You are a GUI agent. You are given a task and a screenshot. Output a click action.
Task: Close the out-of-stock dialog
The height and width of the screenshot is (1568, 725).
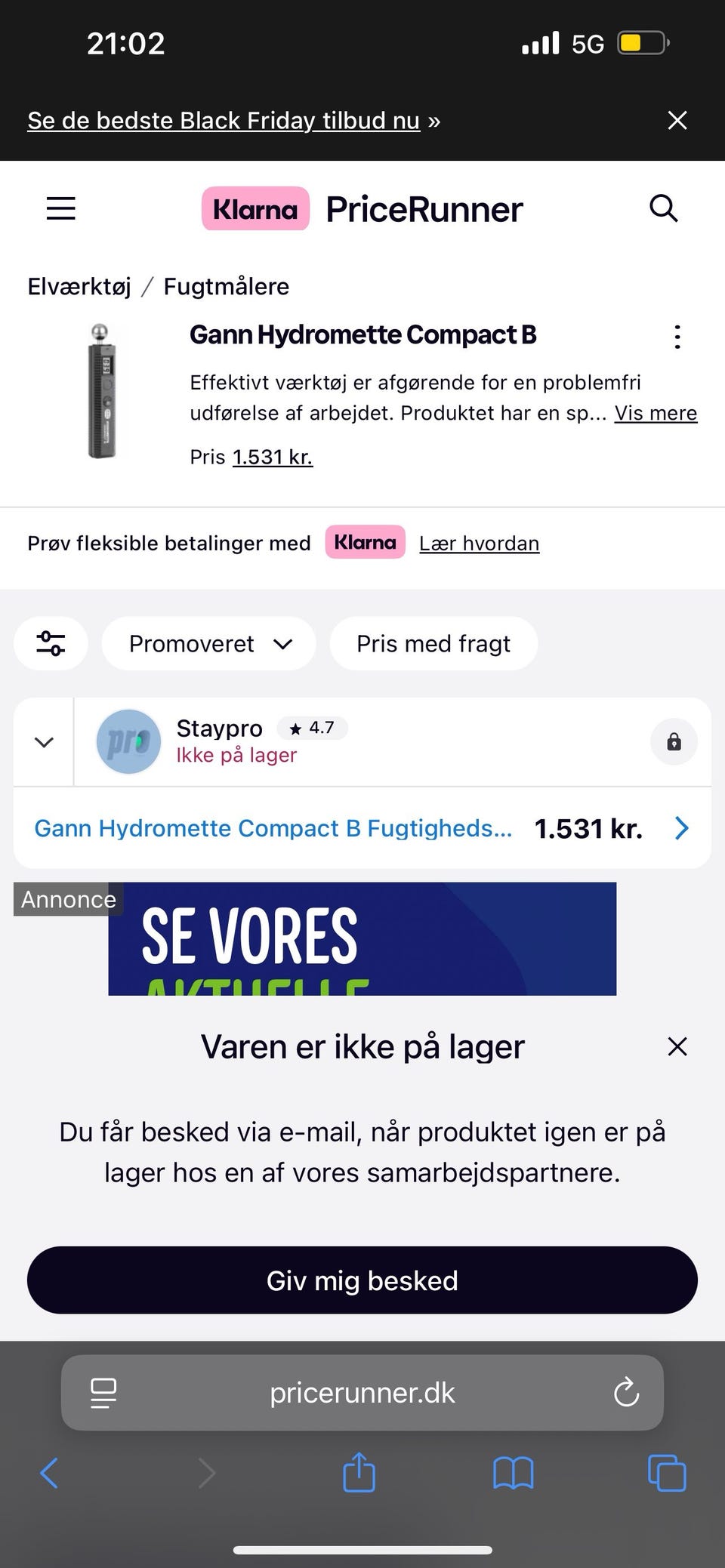tap(677, 1046)
